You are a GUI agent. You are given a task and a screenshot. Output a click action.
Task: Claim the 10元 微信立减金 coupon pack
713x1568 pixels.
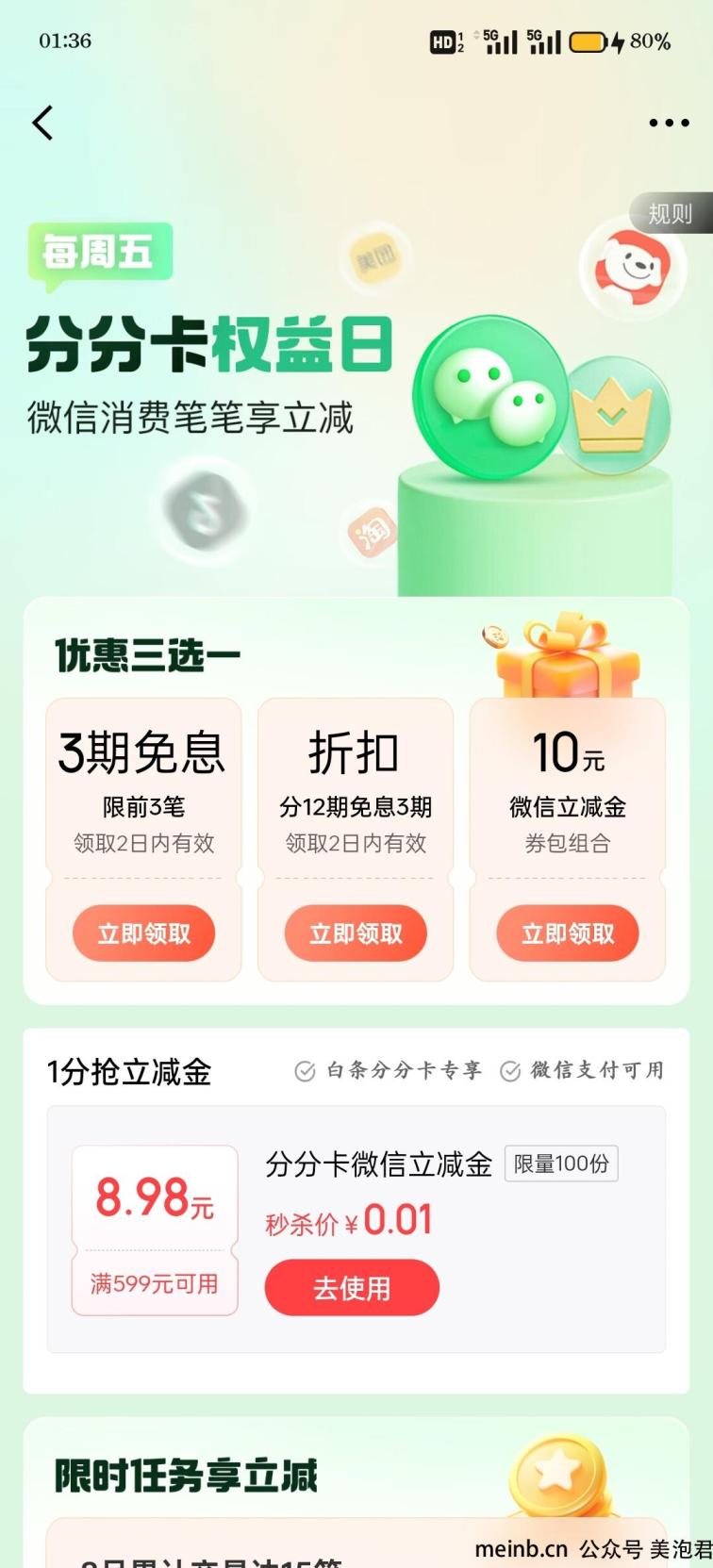568,933
